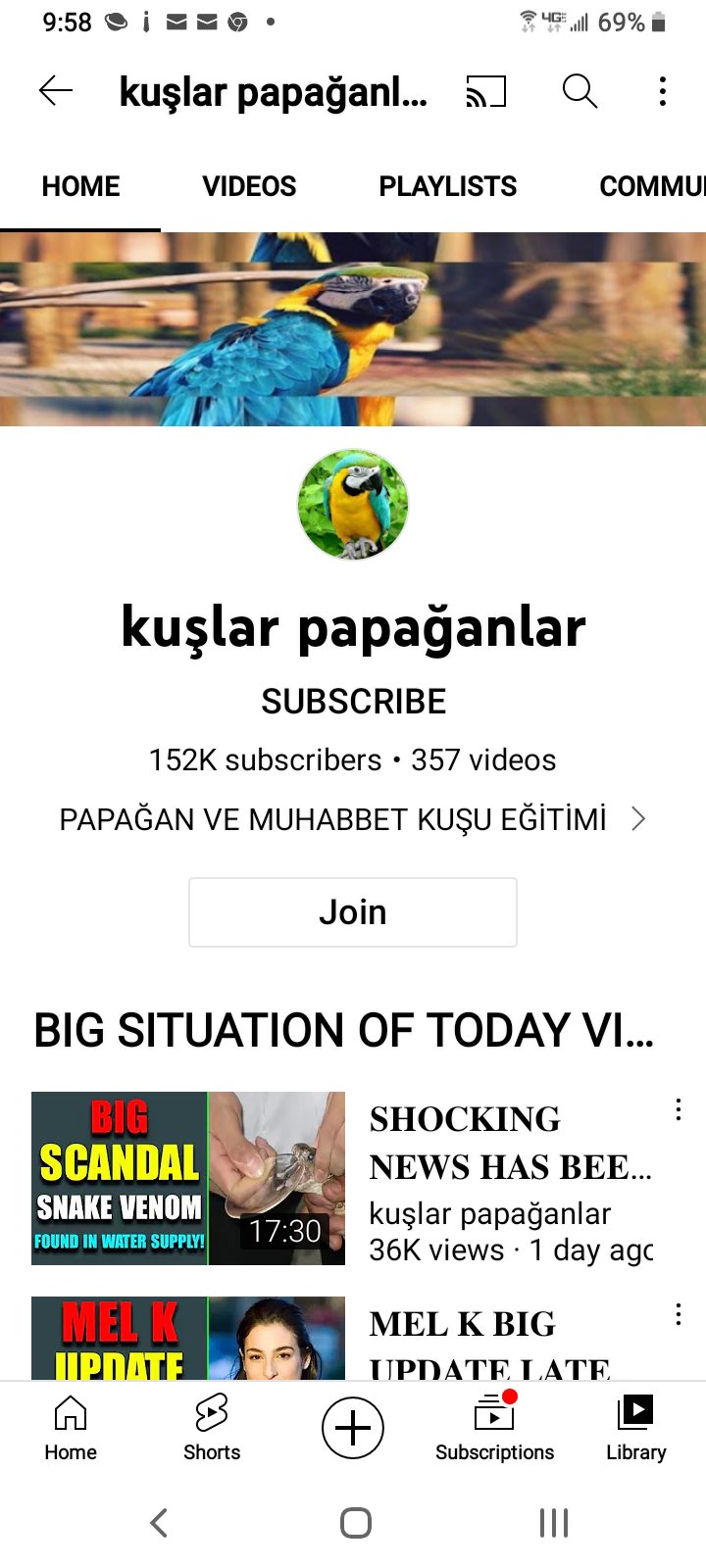Subscribe to kuşlar papağanlar channel
The image size is (706, 1568).
pyautogui.click(x=353, y=702)
